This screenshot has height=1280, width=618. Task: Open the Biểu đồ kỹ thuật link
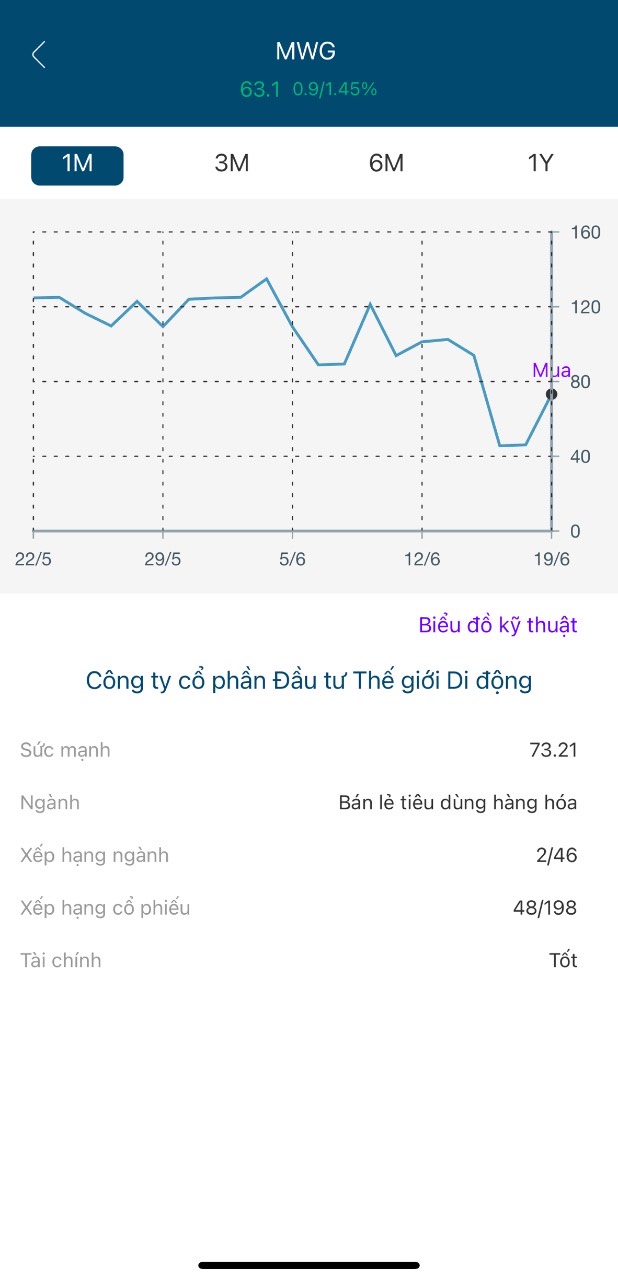coord(498,625)
